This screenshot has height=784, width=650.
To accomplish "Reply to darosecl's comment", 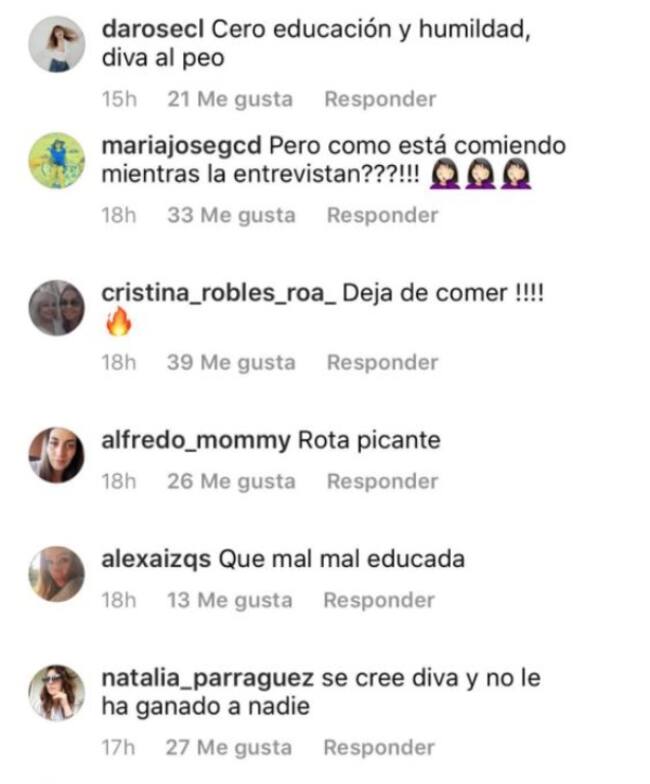I will [380, 99].
